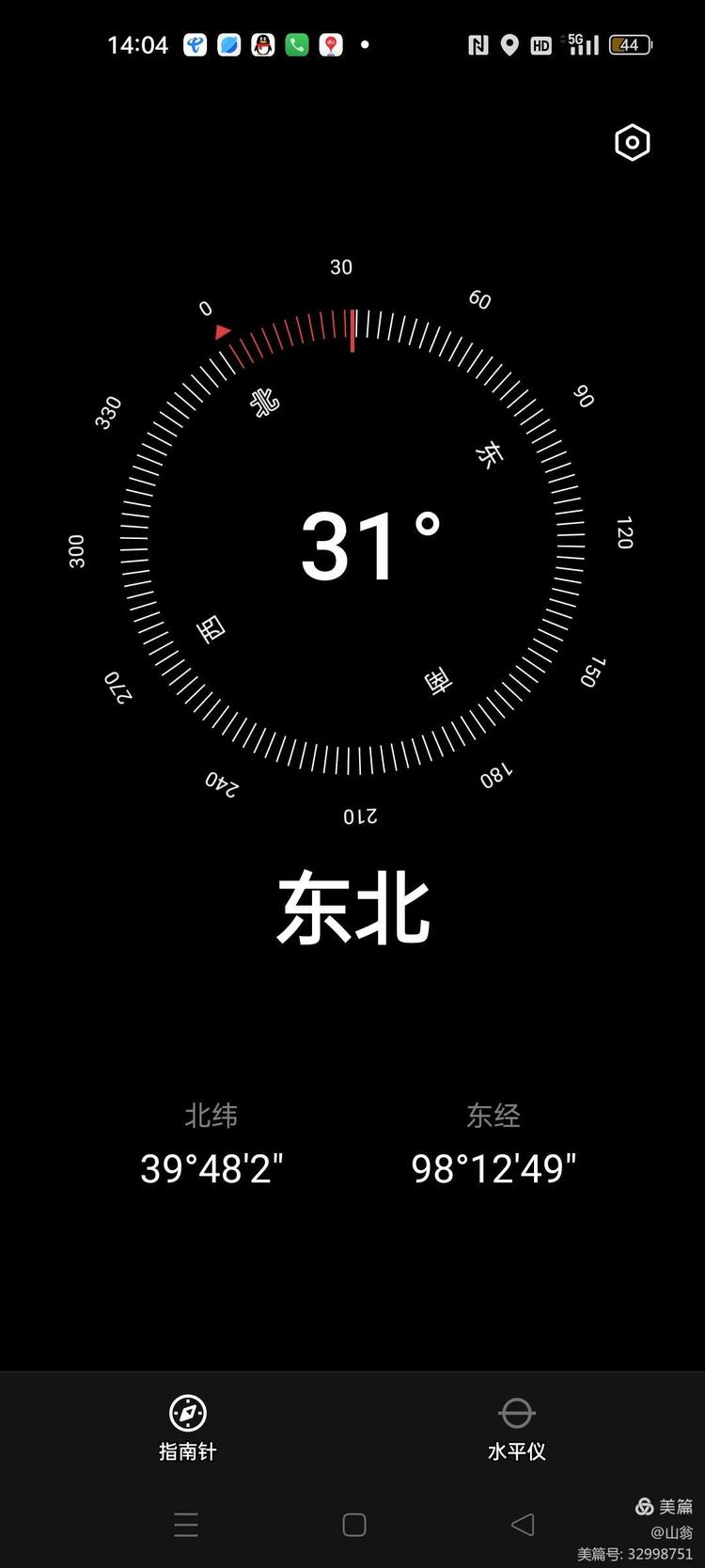
Task: Select the 指南针 compass tab
Action: 188,1429
